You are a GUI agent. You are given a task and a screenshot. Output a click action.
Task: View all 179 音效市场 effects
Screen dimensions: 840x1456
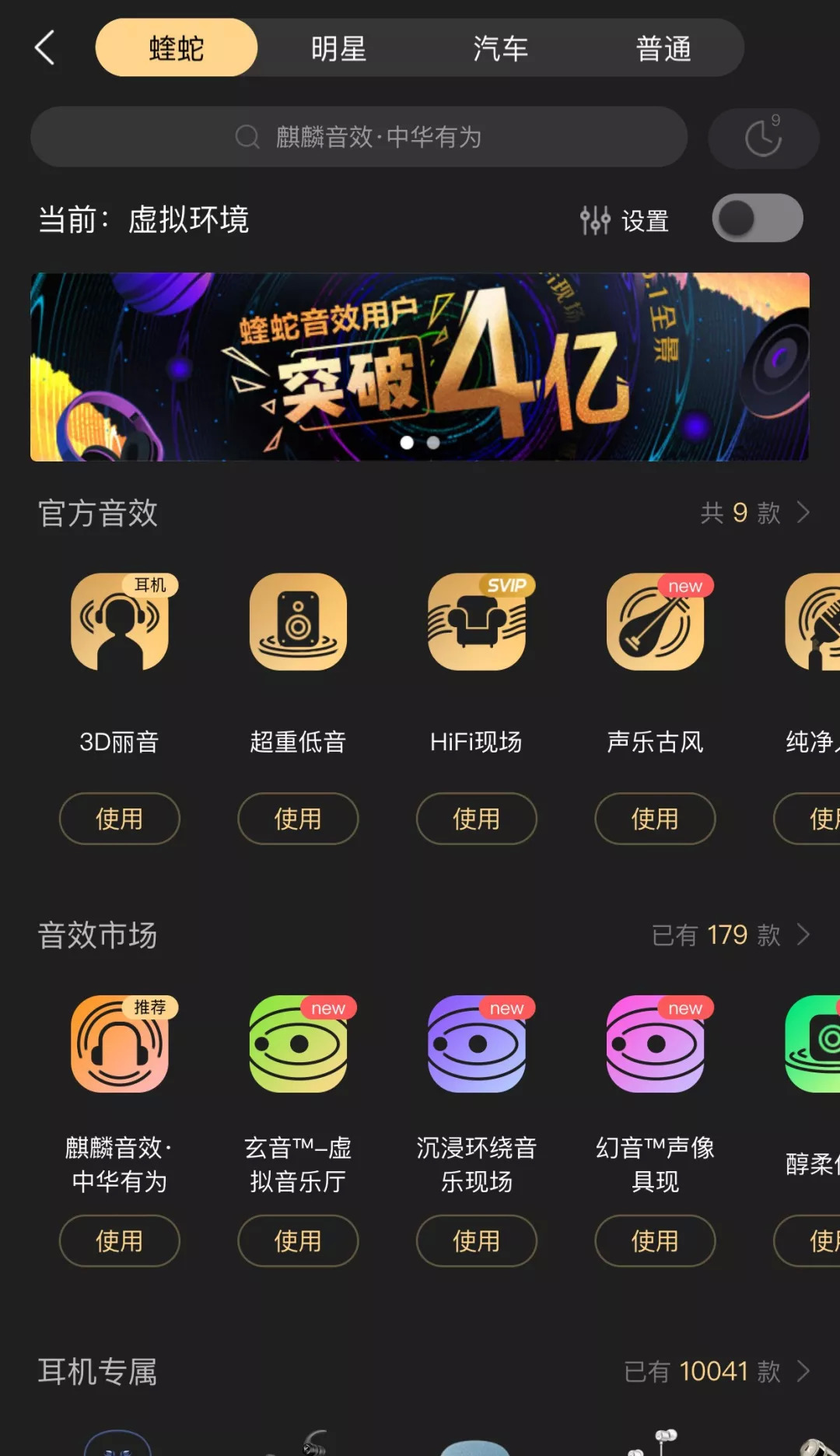click(x=731, y=935)
